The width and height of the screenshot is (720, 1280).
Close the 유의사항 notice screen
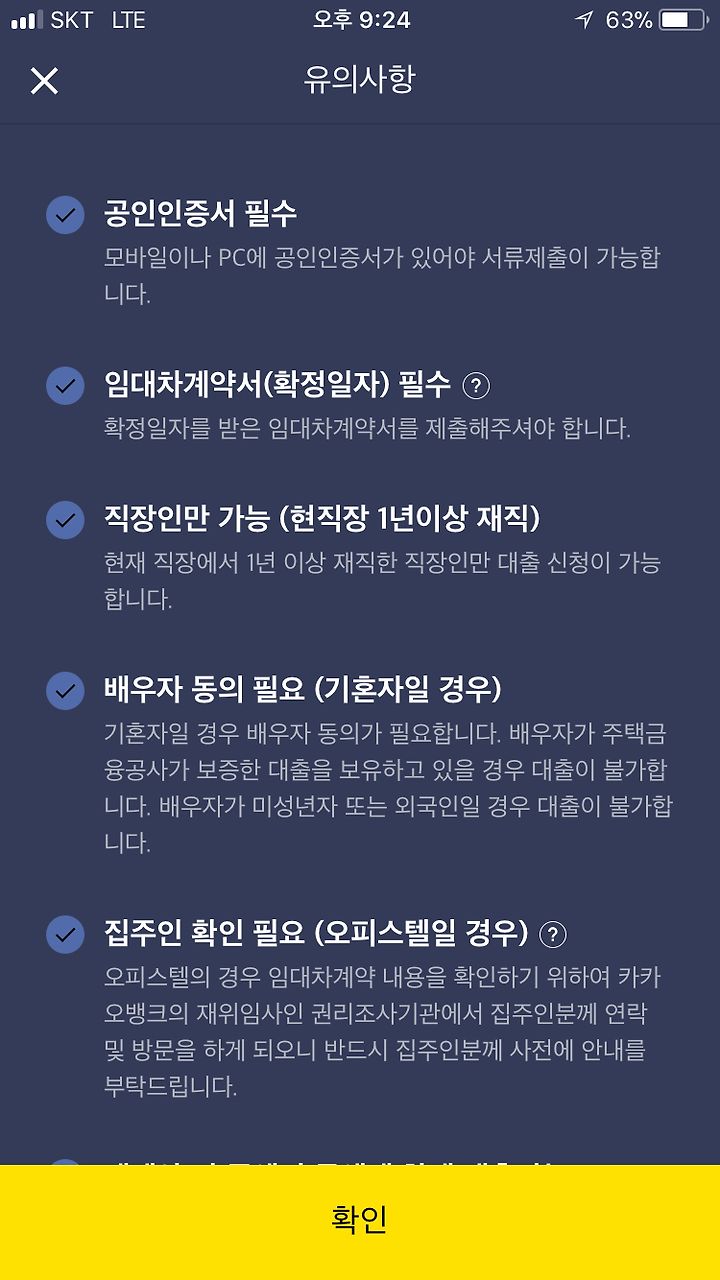44,80
